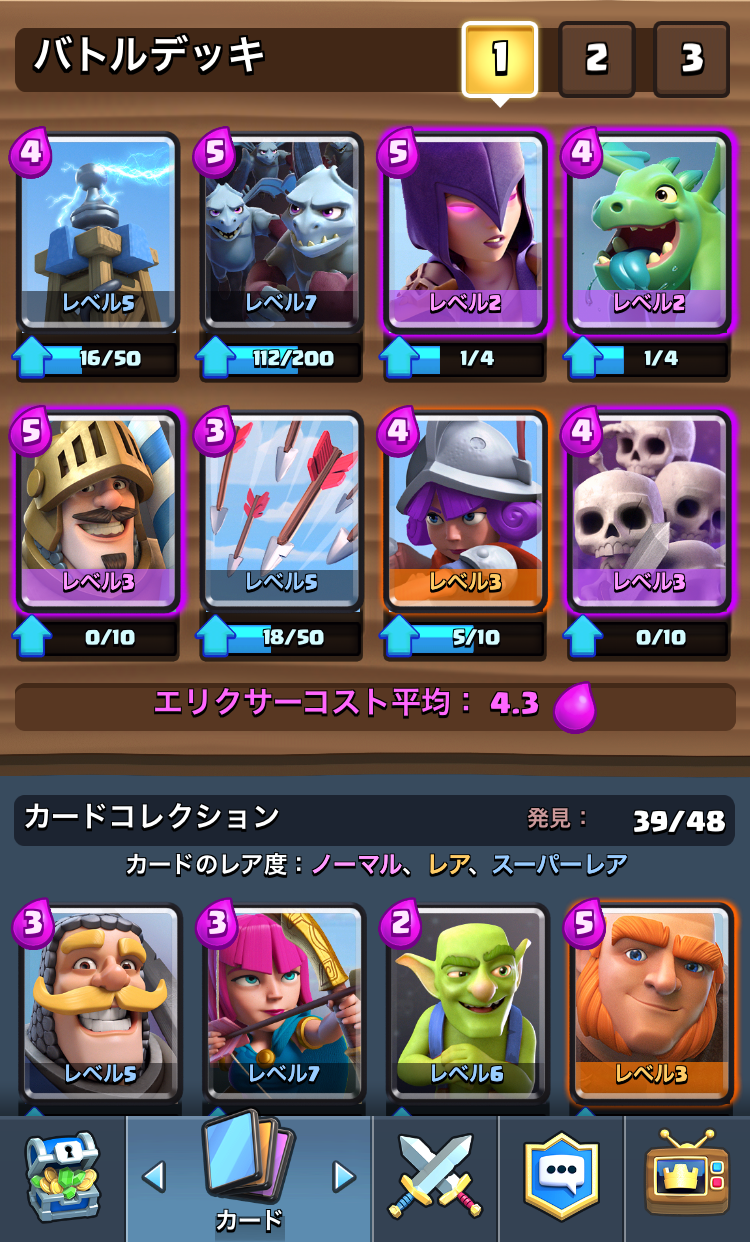The height and width of the screenshot is (1242, 750).
Task: Tap the Prince card
Action: pos(97,511)
